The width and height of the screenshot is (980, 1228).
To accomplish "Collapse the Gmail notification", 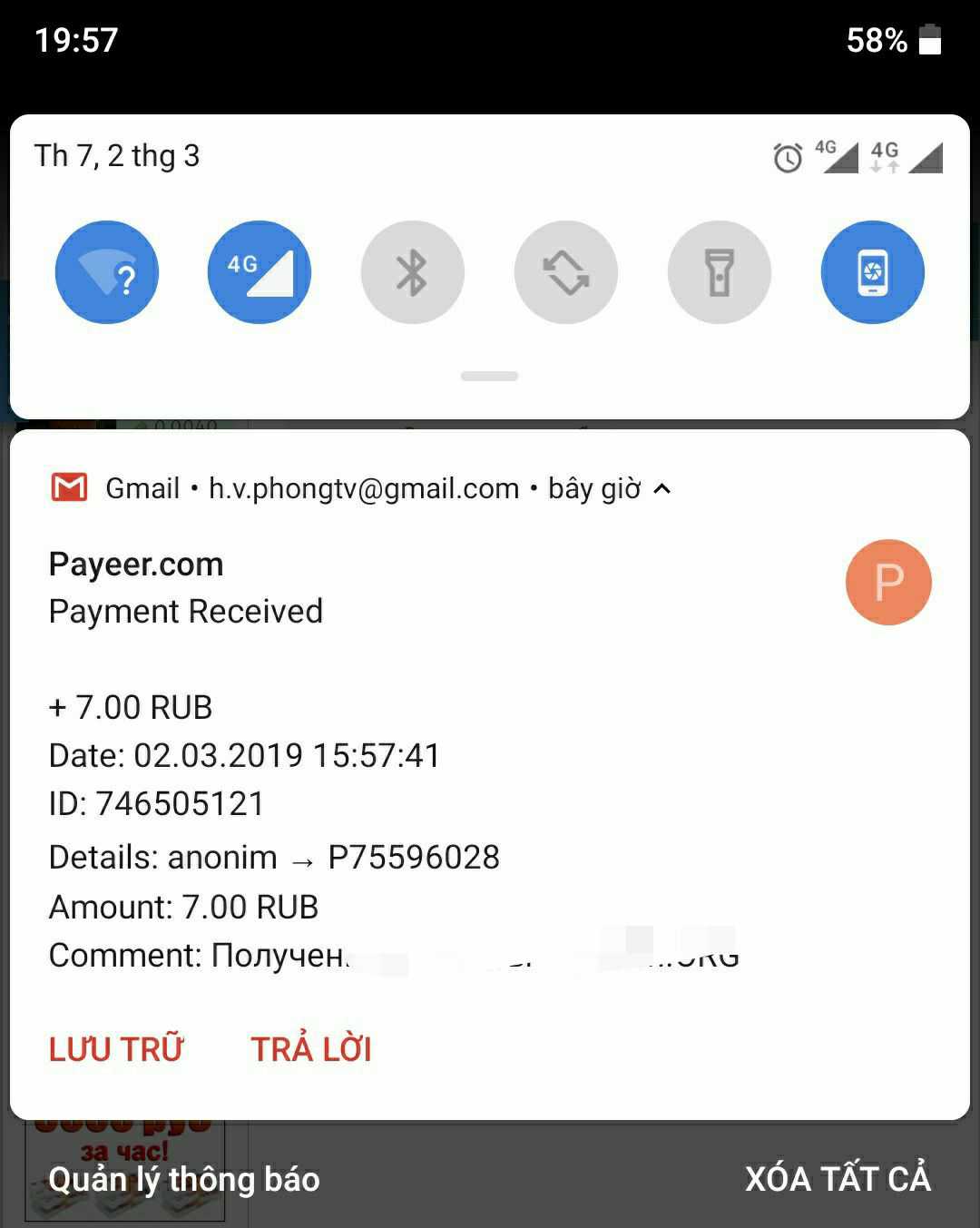I will click(662, 489).
